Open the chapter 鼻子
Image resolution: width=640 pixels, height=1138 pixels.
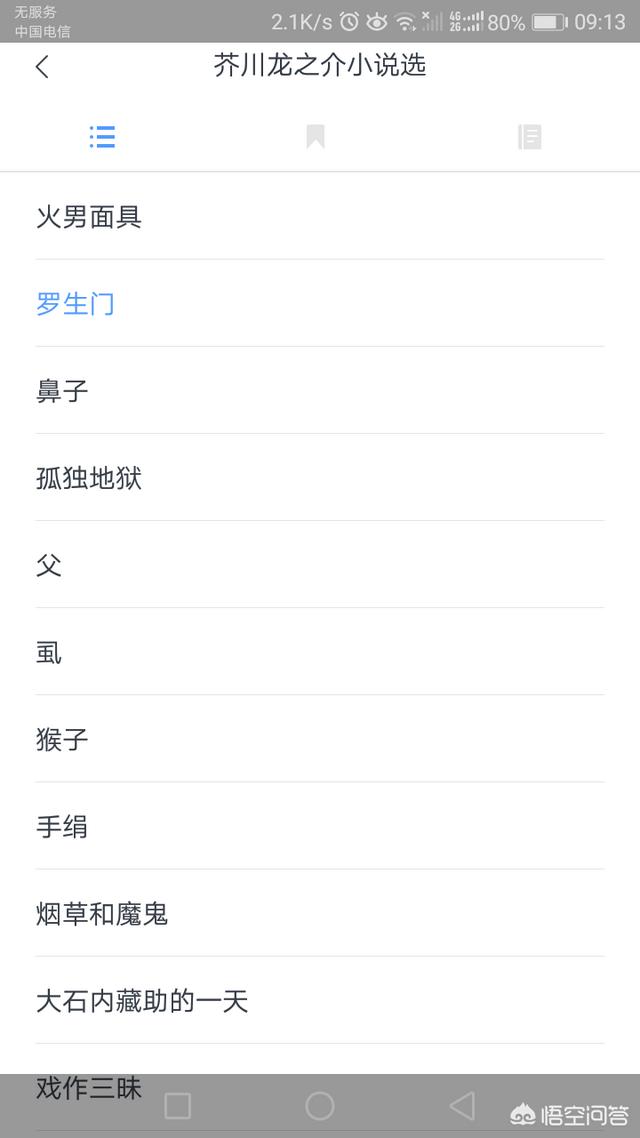point(320,390)
